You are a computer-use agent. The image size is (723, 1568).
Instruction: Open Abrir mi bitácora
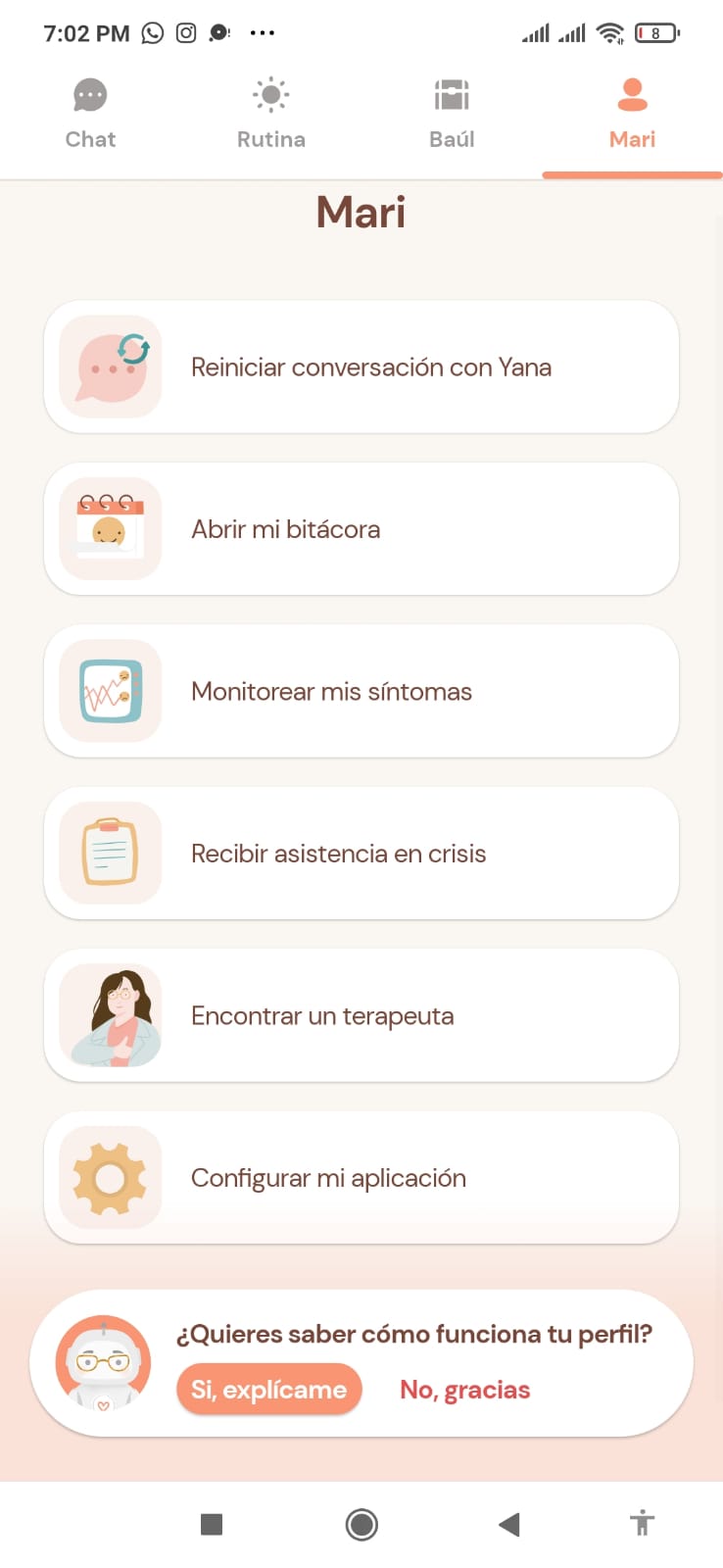(x=361, y=529)
